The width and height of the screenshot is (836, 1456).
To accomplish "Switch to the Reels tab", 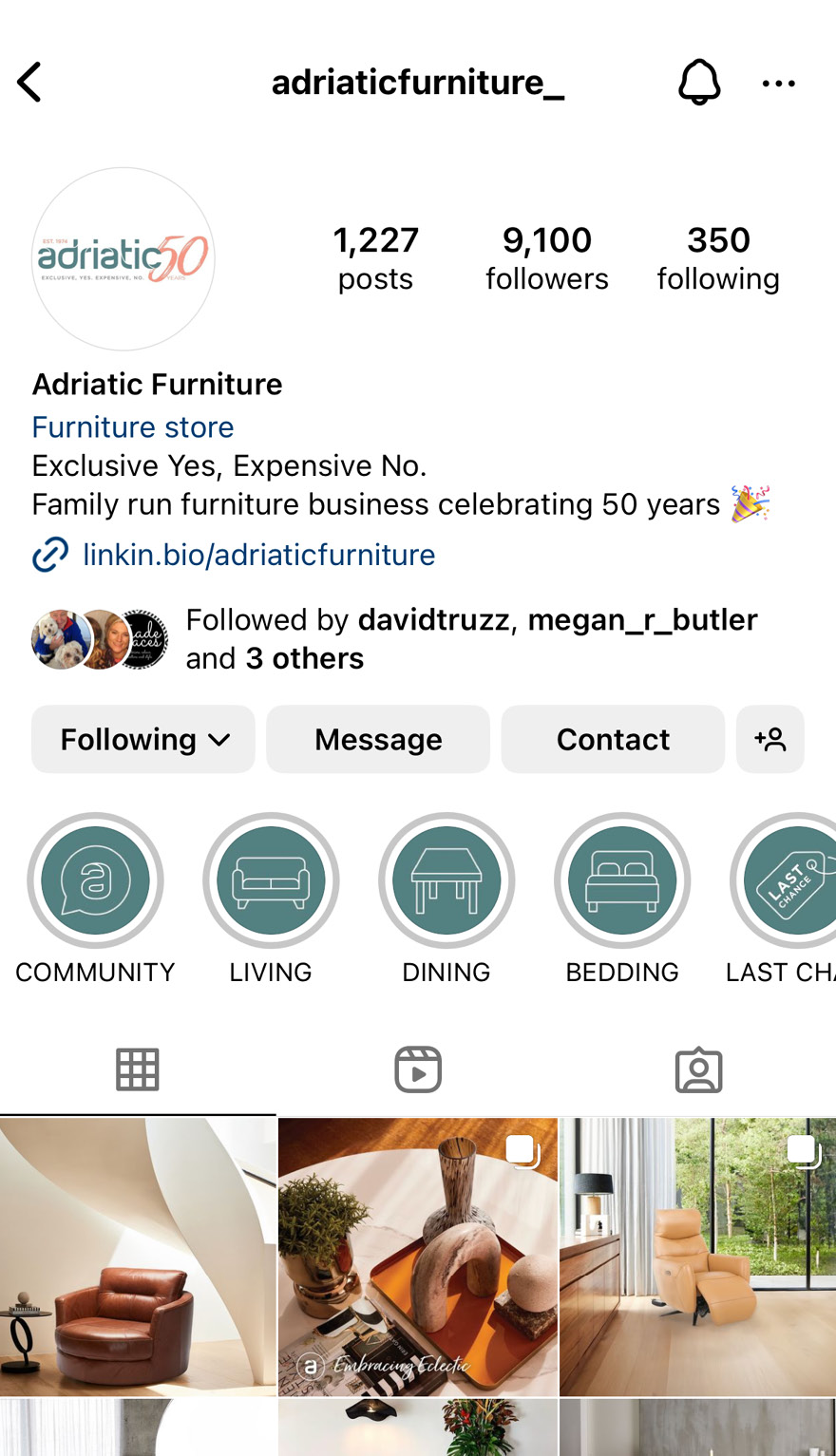I will 418,1069.
